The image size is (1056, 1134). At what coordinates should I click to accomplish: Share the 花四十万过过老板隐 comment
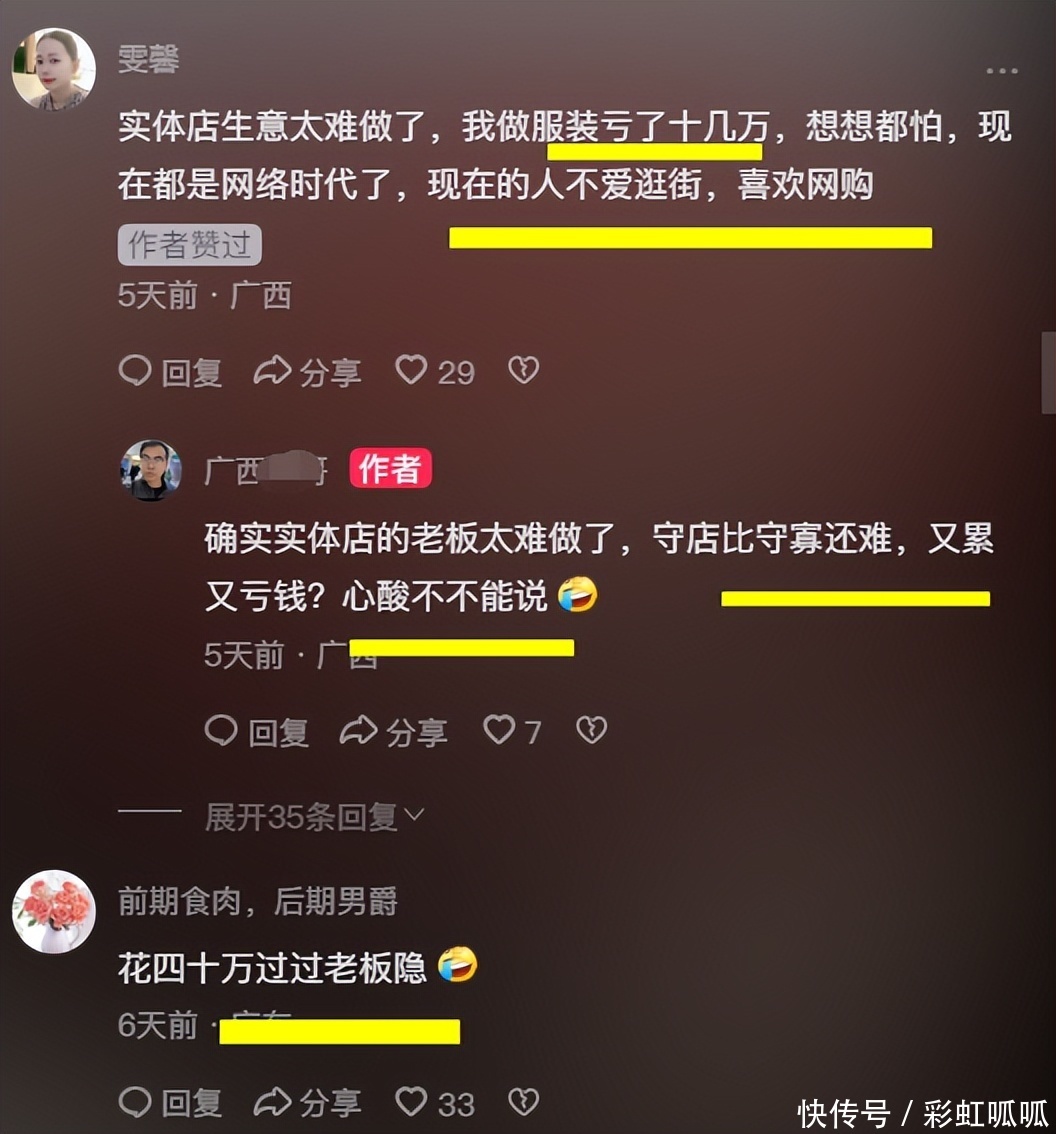point(307,1102)
